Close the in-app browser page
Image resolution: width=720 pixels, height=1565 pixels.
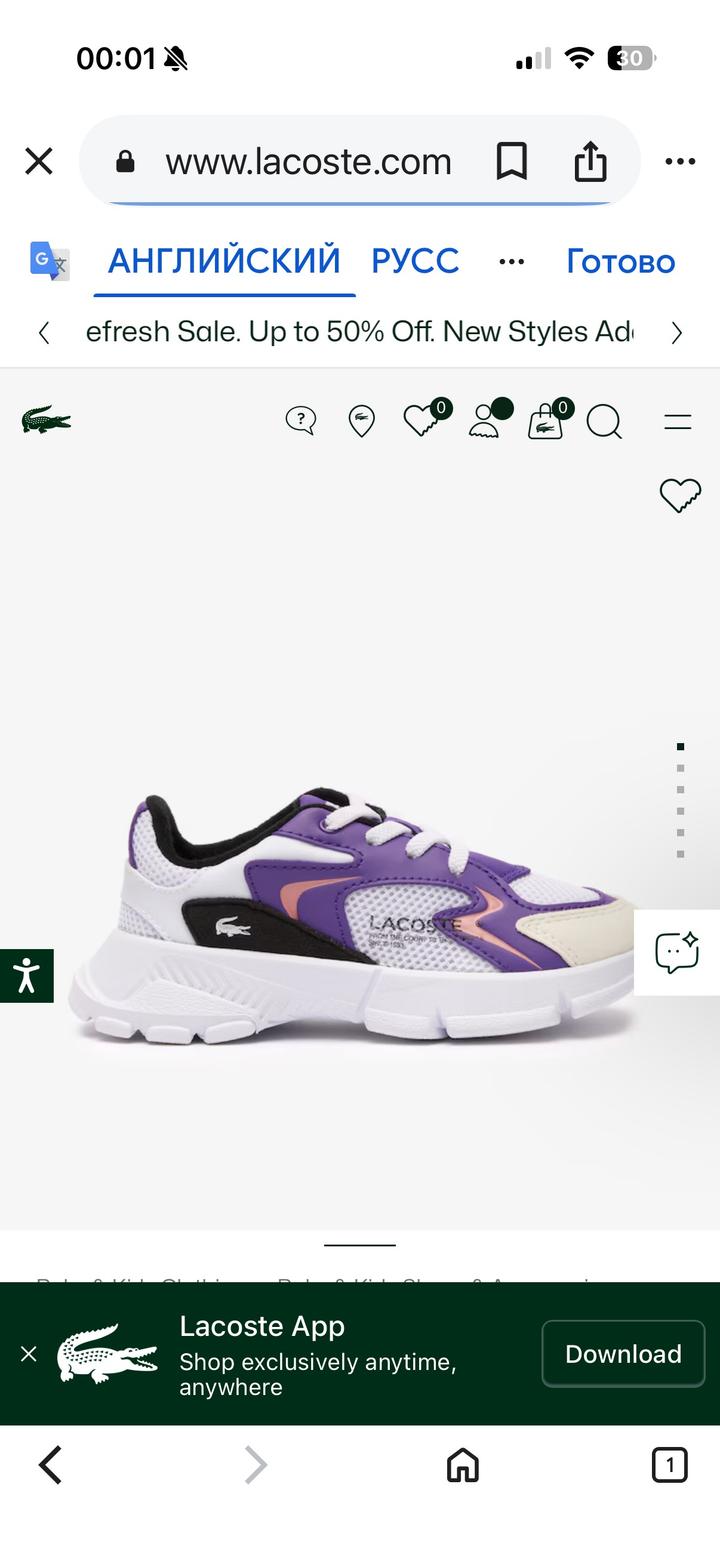click(x=38, y=161)
